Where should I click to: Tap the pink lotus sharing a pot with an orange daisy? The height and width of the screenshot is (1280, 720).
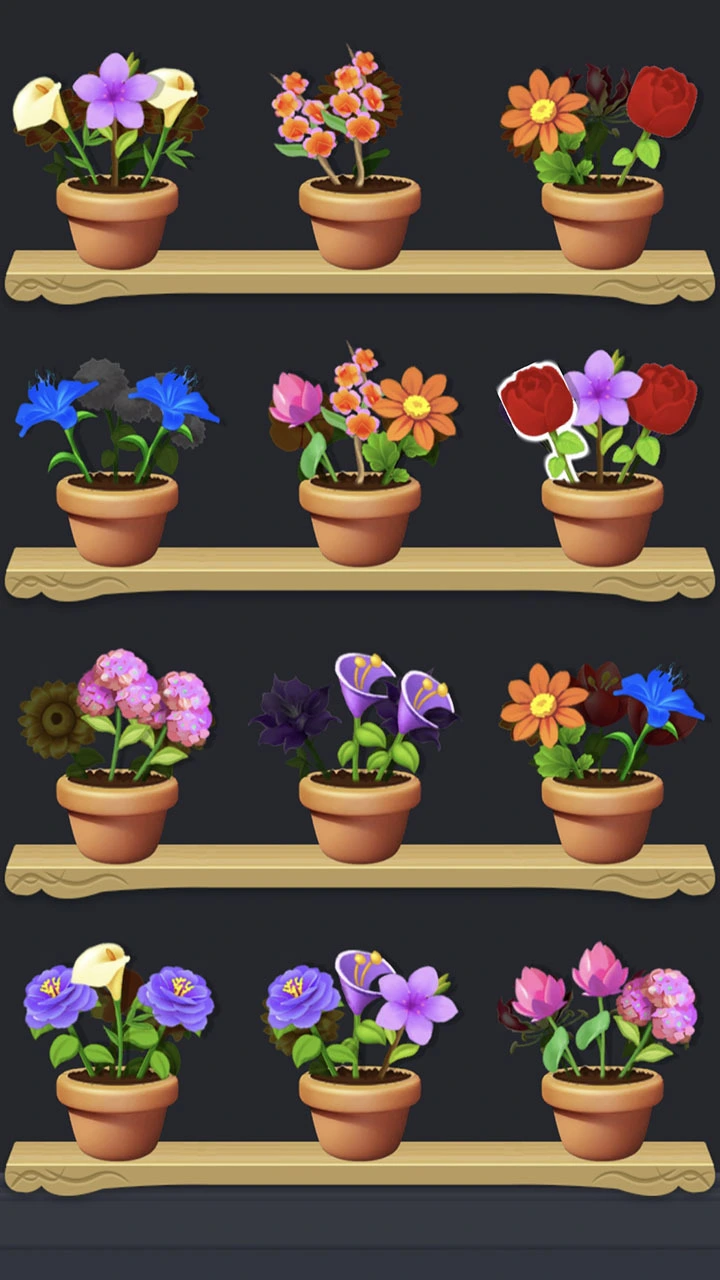tap(297, 400)
